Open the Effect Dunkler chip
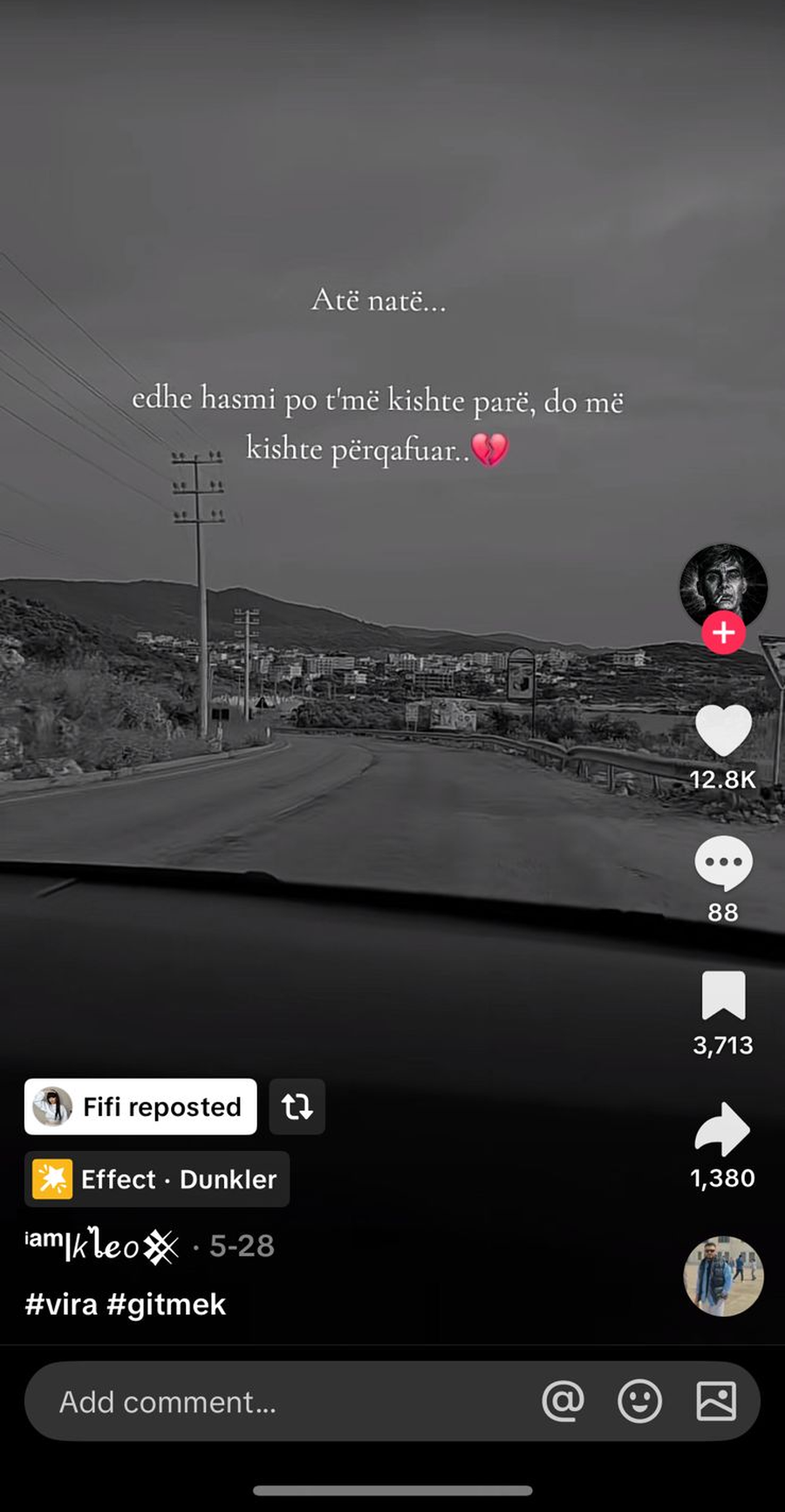785x1512 pixels. (x=157, y=1179)
